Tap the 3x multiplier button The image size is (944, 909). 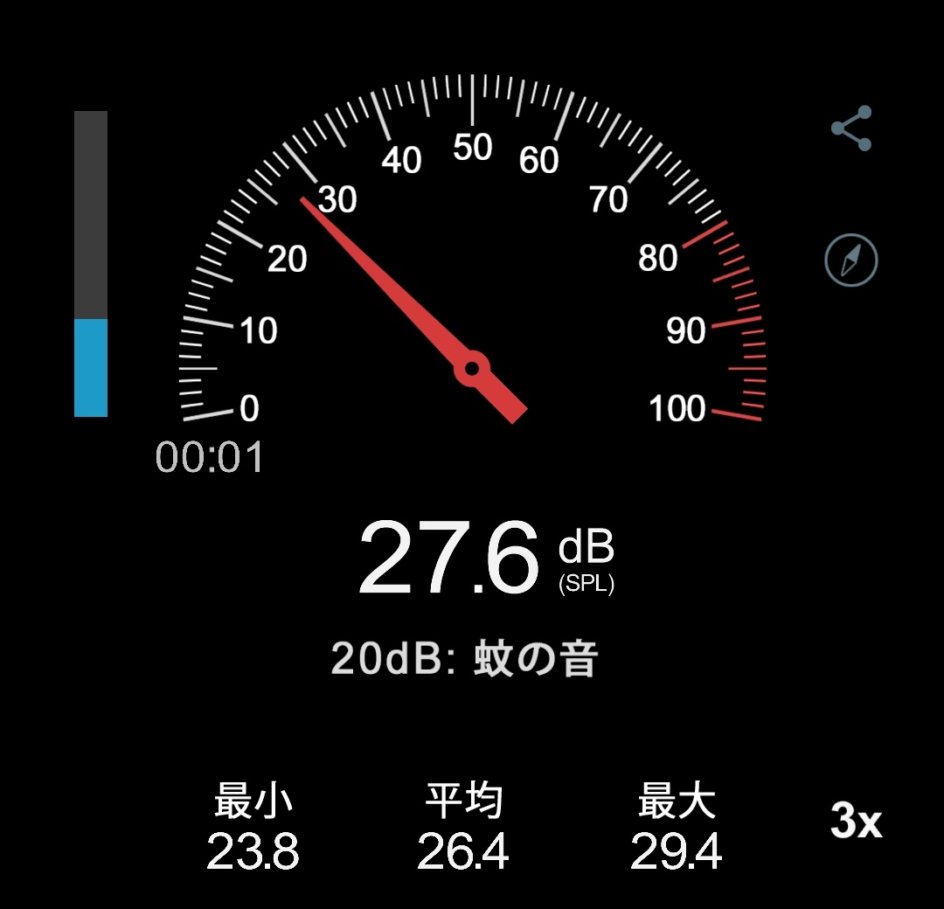pos(856,823)
